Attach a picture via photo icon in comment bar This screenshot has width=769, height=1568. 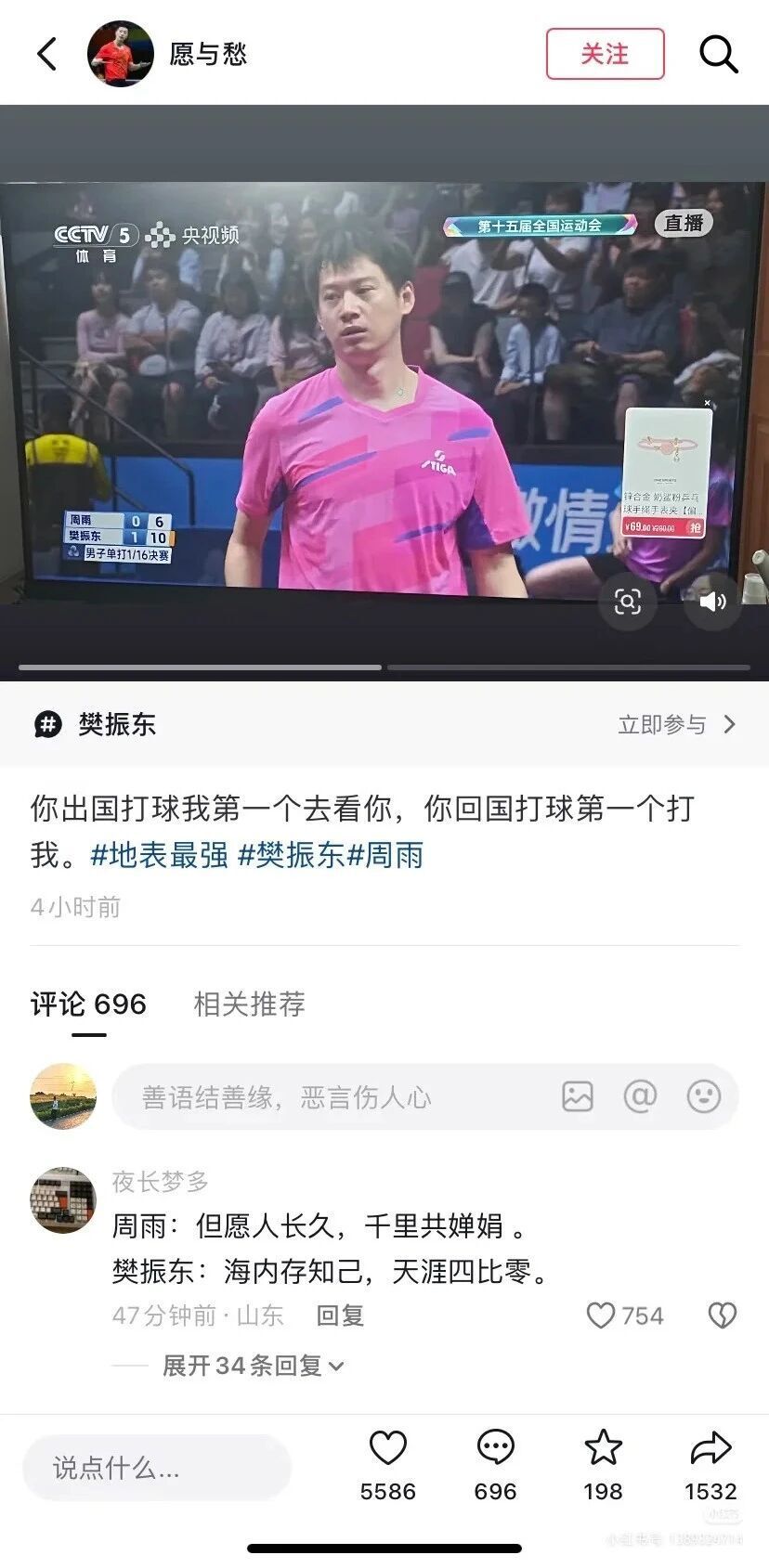pos(578,1096)
